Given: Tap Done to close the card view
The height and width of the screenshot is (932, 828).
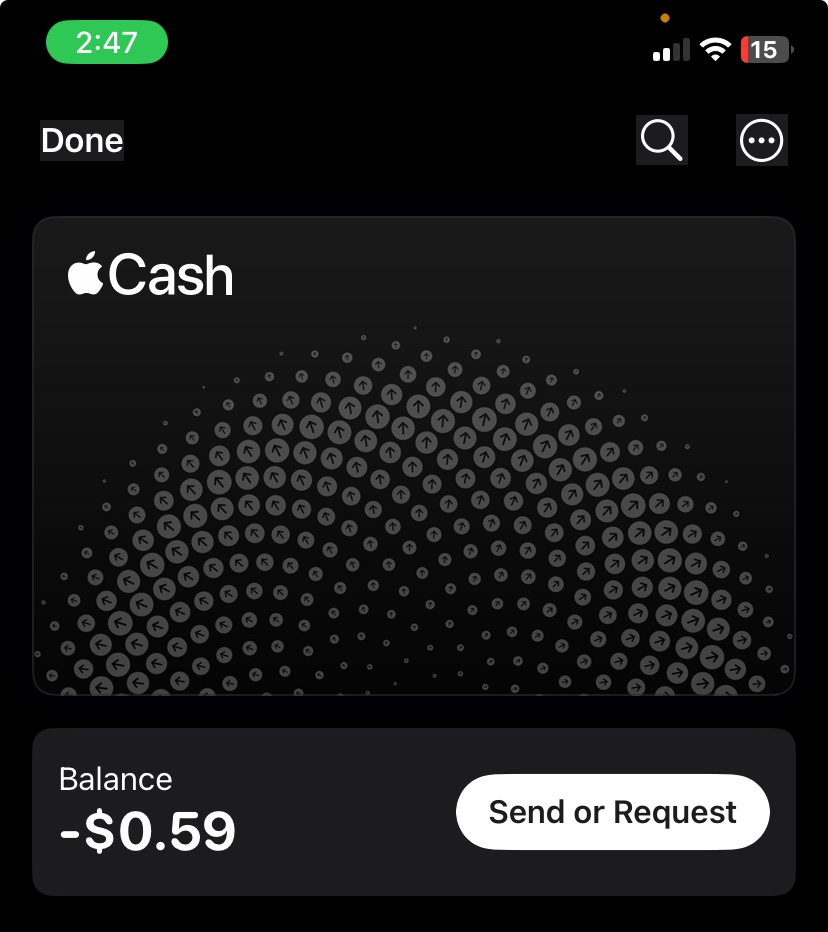Looking at the screenshot, I should (82, 141).
